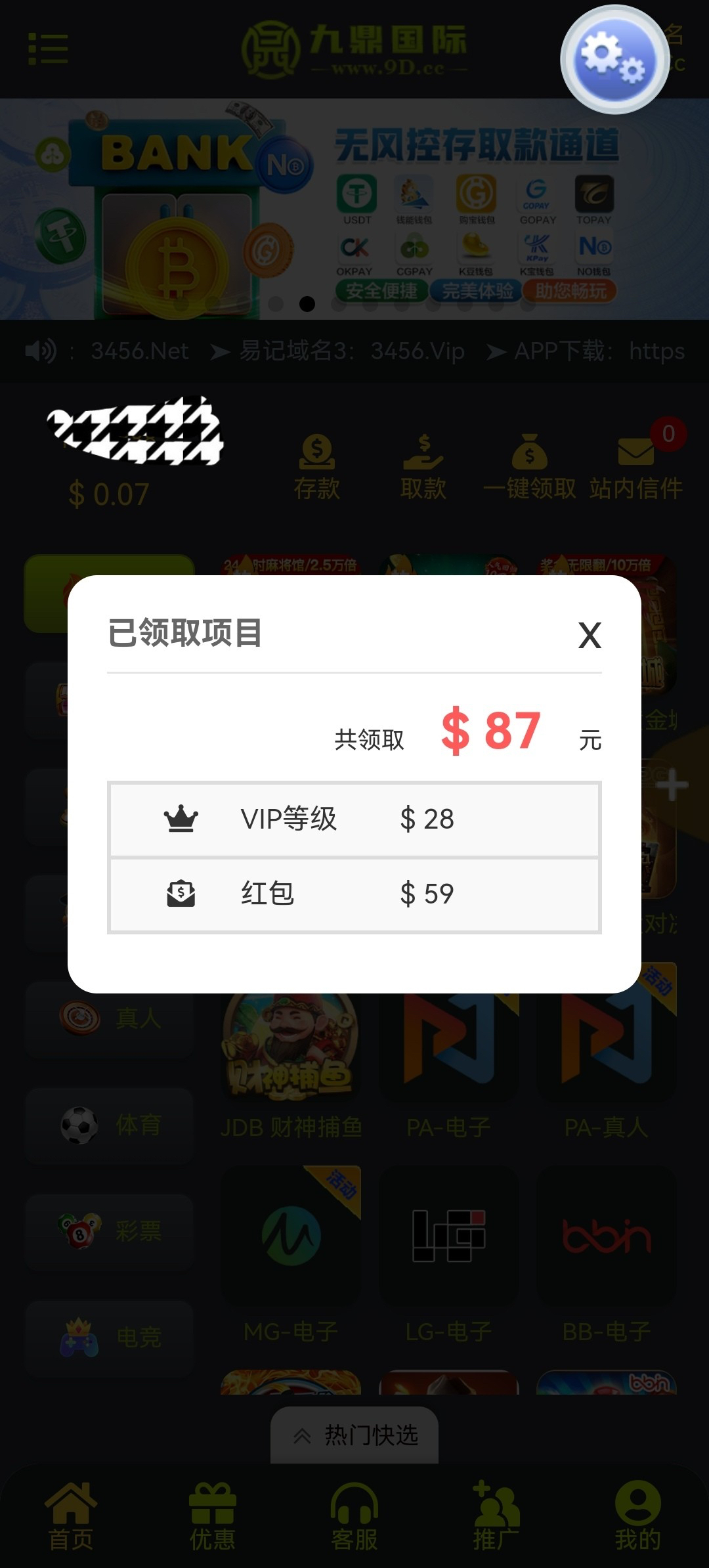Tap the floating gear settings button
This screenshot has height=1568, width=709.
[614, 60]
